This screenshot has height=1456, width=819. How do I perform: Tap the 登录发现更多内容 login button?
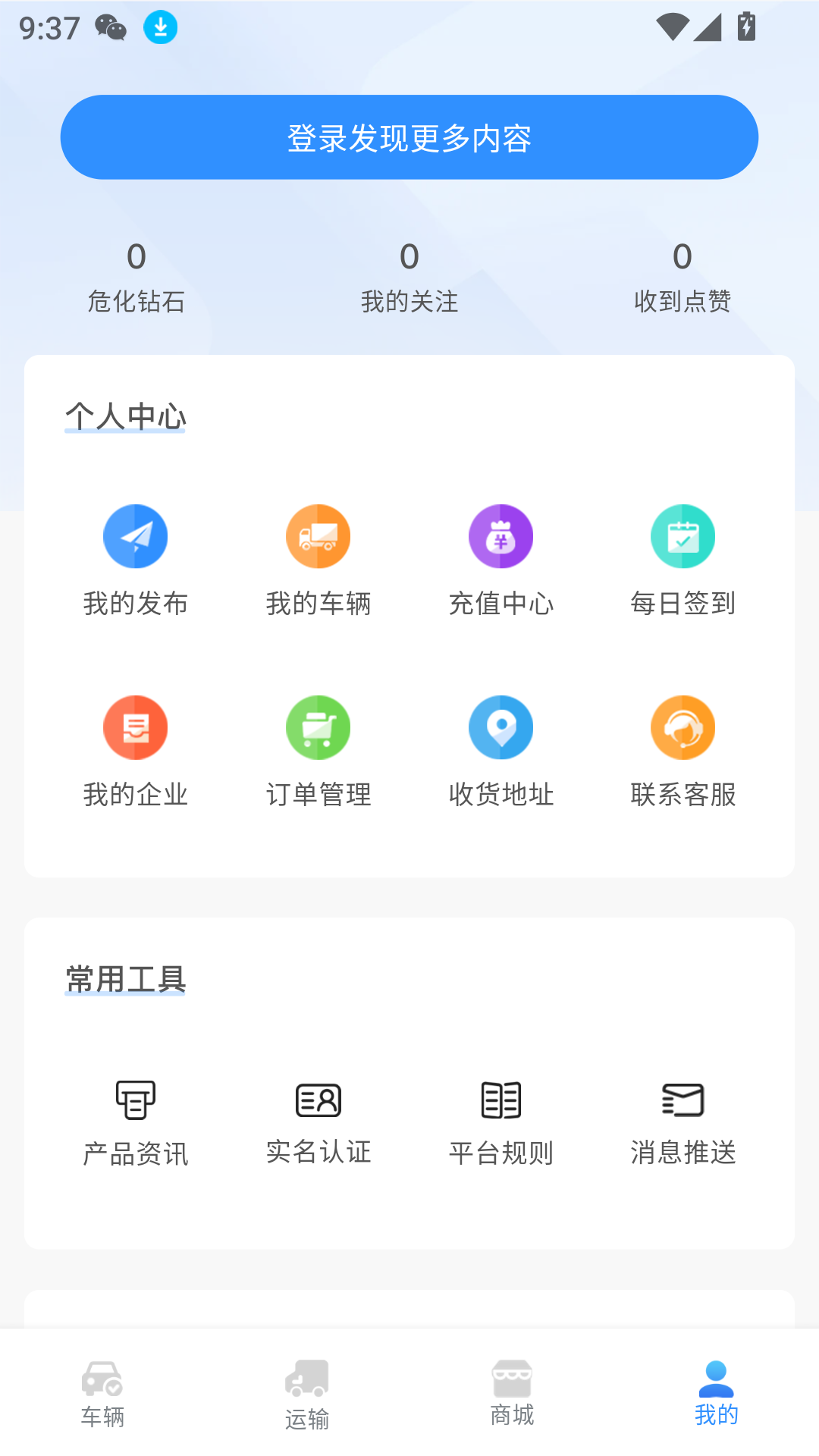point(409,137)
